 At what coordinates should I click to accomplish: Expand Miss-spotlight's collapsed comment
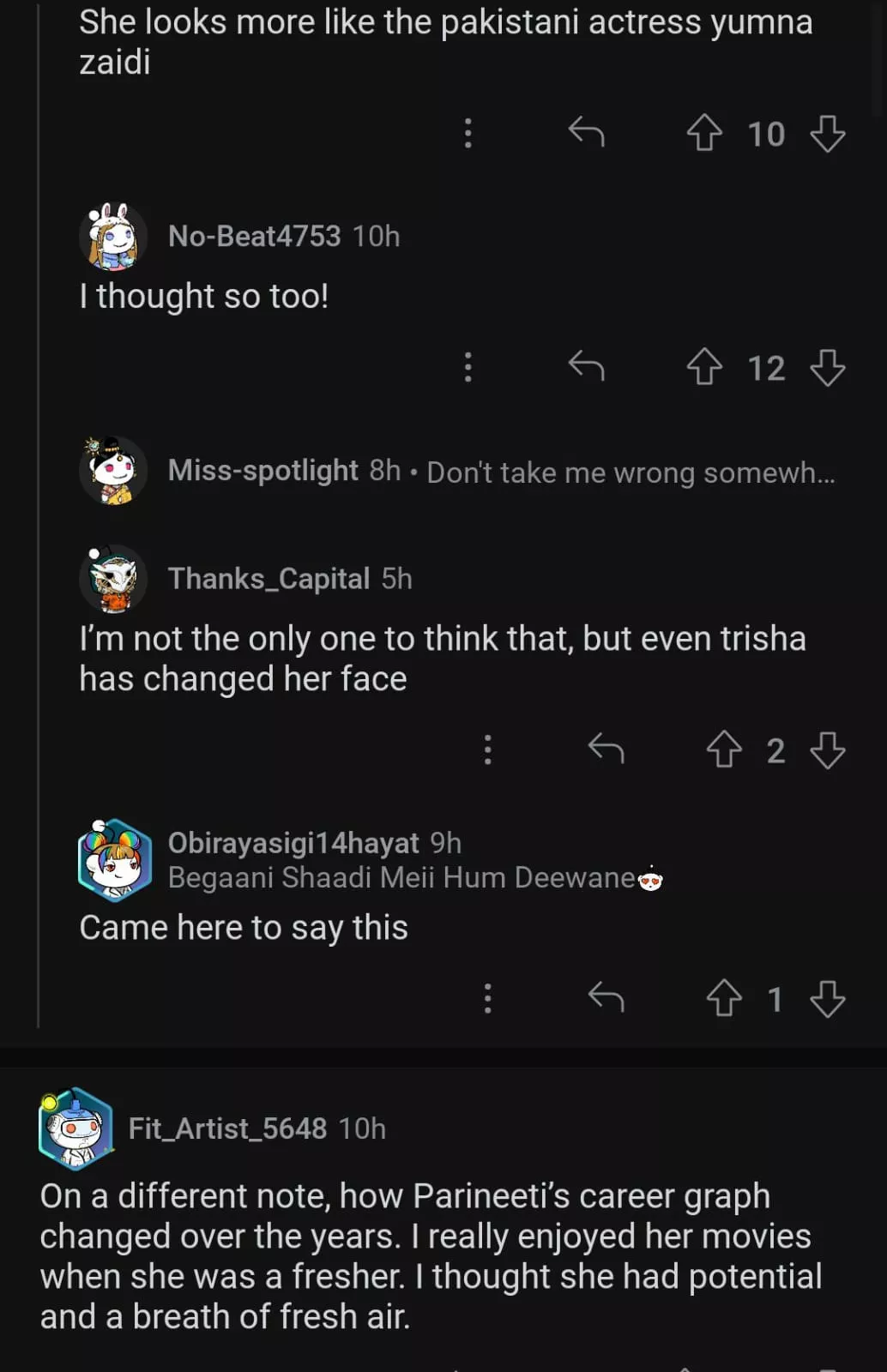coord(501,472)
